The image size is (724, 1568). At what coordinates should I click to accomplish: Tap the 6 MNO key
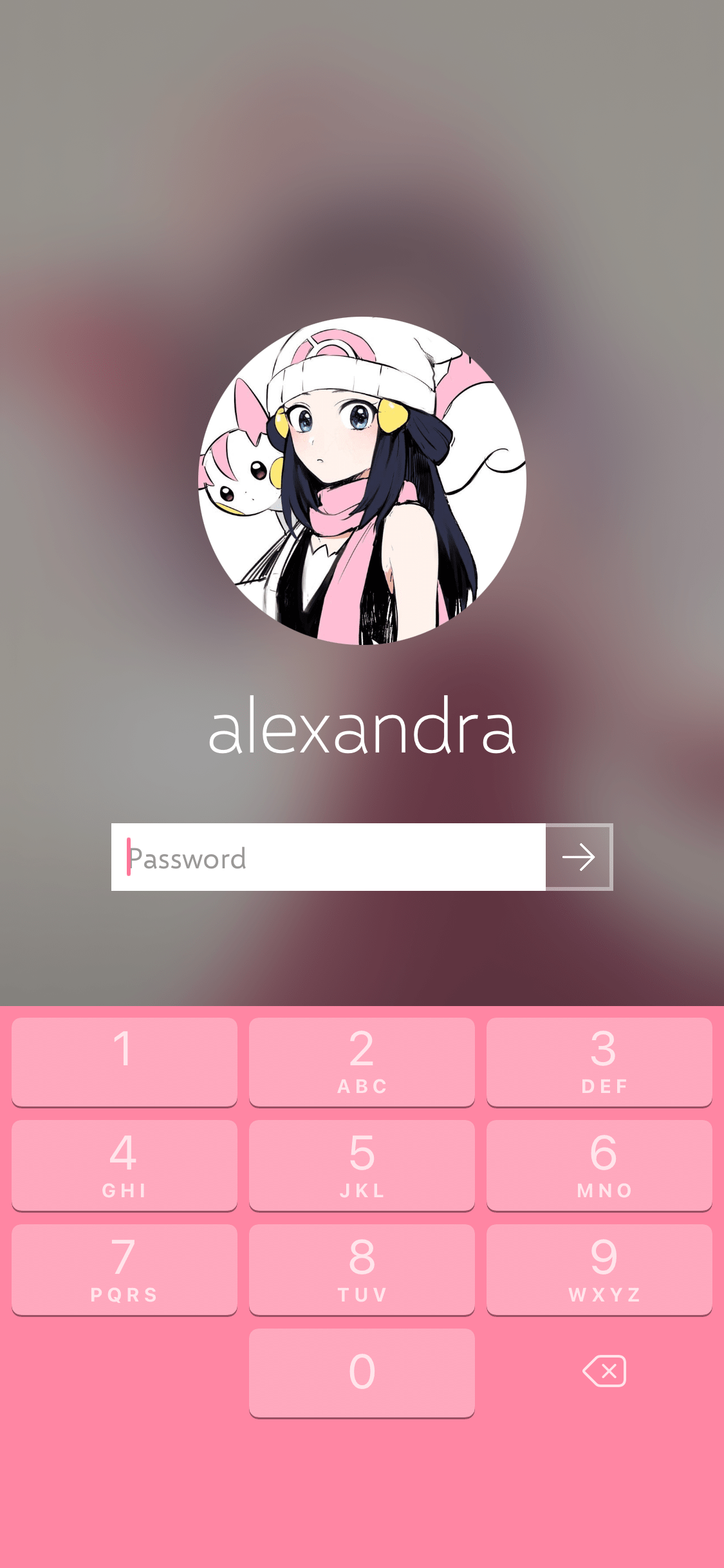coord(599,1165)
